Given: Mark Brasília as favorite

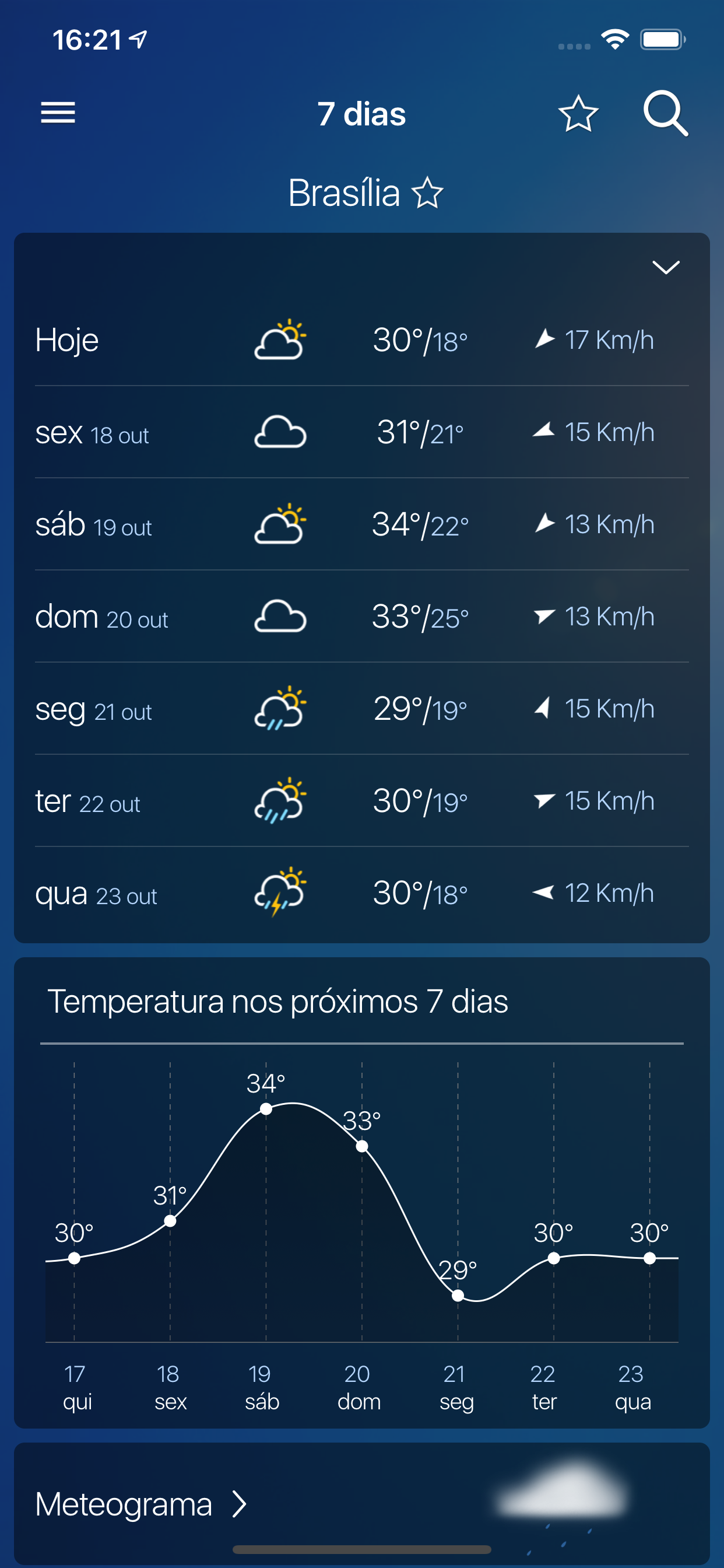Looking at the screenshot, I should point(428,193).
